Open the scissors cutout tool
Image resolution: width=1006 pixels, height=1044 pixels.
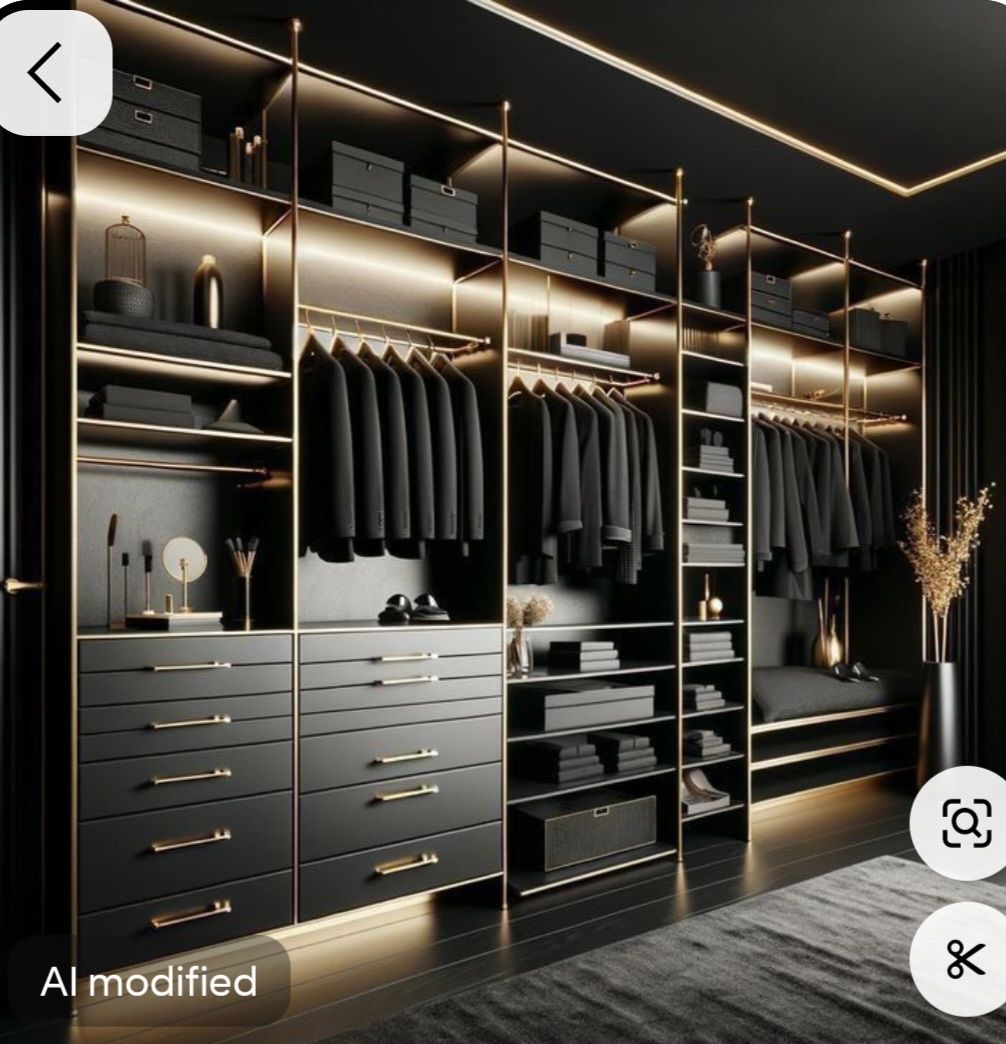tap(964, 958)
